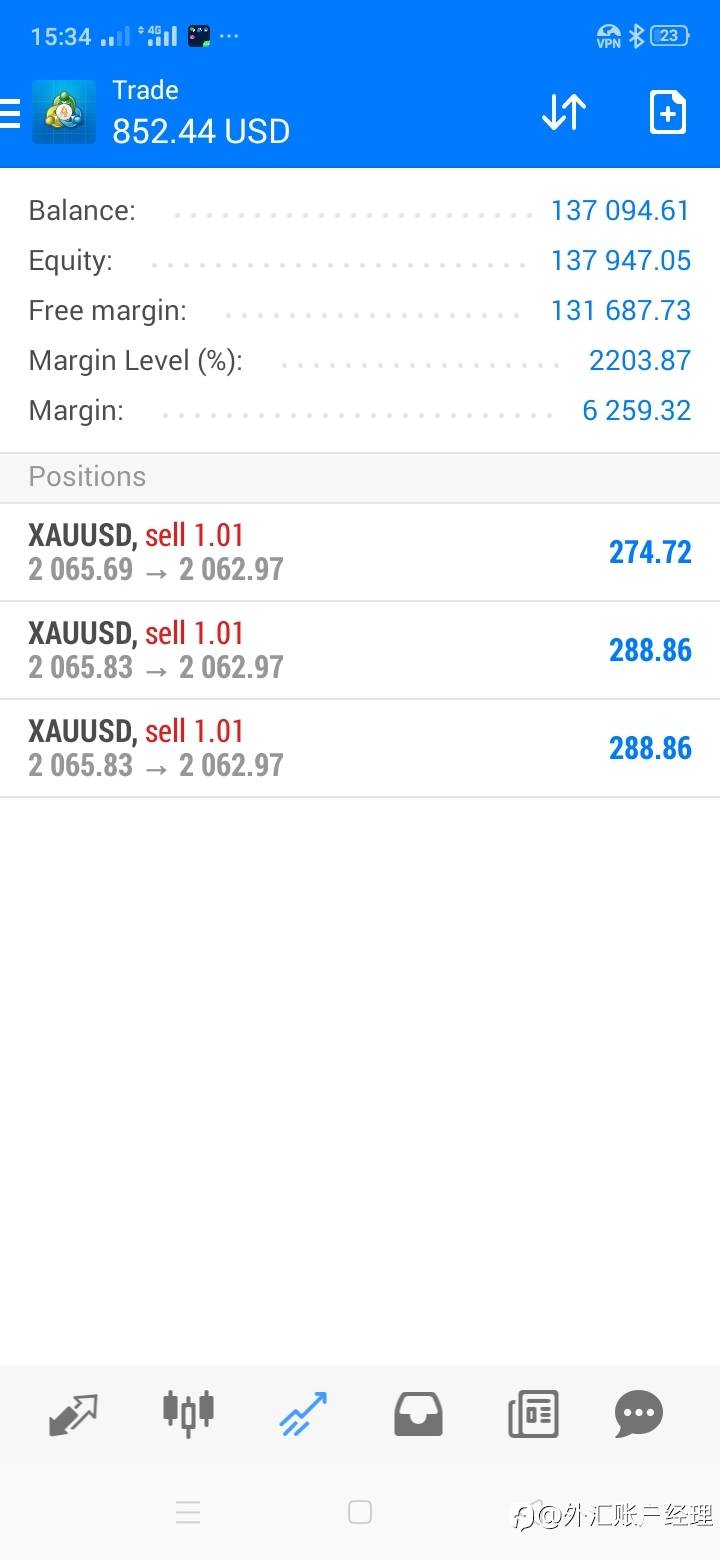Expand the XAUUSD position opened at 2 065.69
Image resolution: width=720 pixels, height=1560 pixels.
tap(360, 552)
